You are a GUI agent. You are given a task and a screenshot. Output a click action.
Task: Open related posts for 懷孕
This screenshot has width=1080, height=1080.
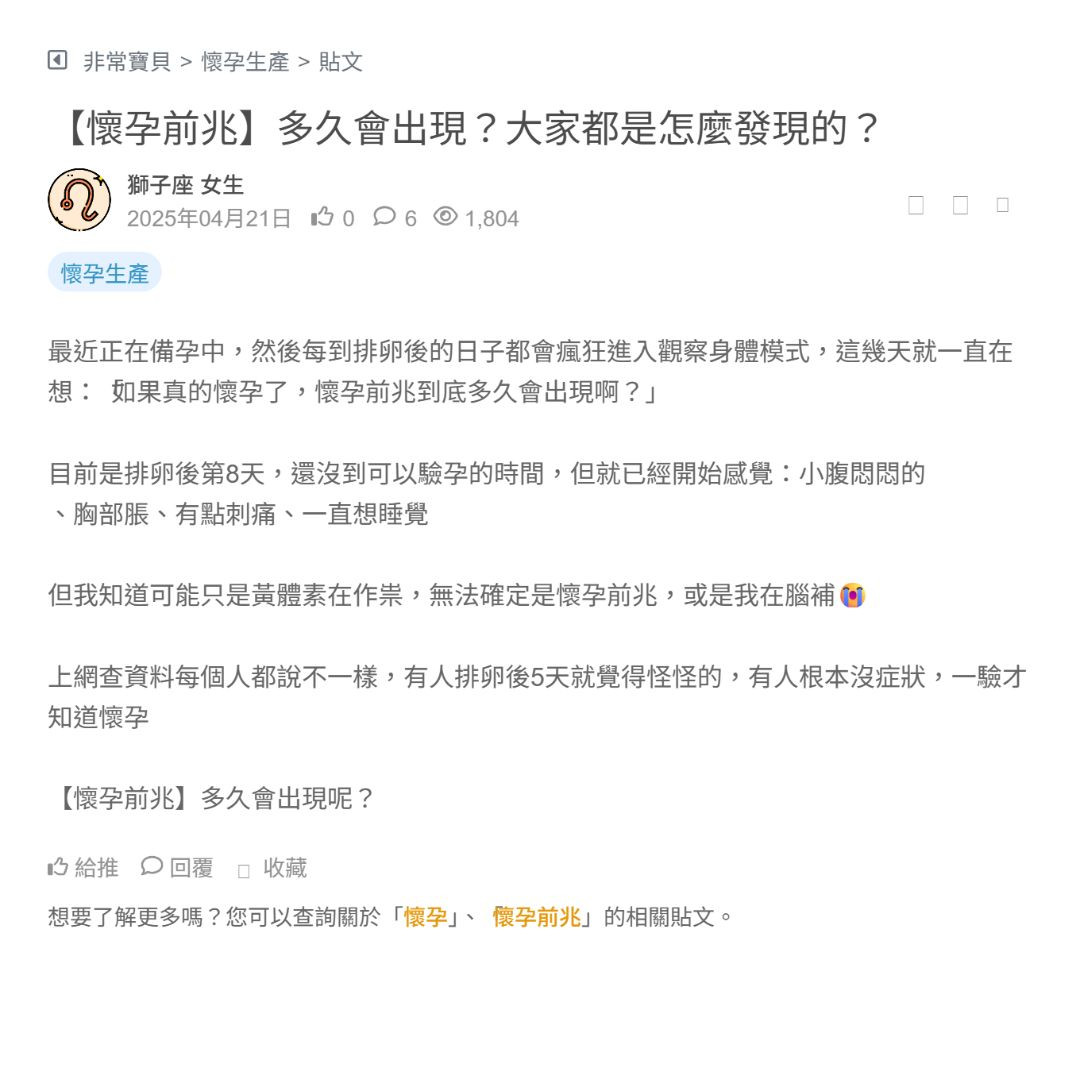(425, 916)
